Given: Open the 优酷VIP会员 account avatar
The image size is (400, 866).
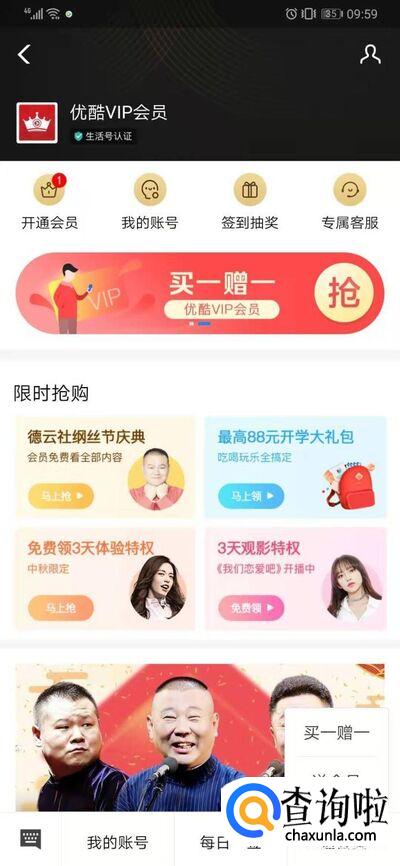Looking at the screenshot, I should coord(36,123).
